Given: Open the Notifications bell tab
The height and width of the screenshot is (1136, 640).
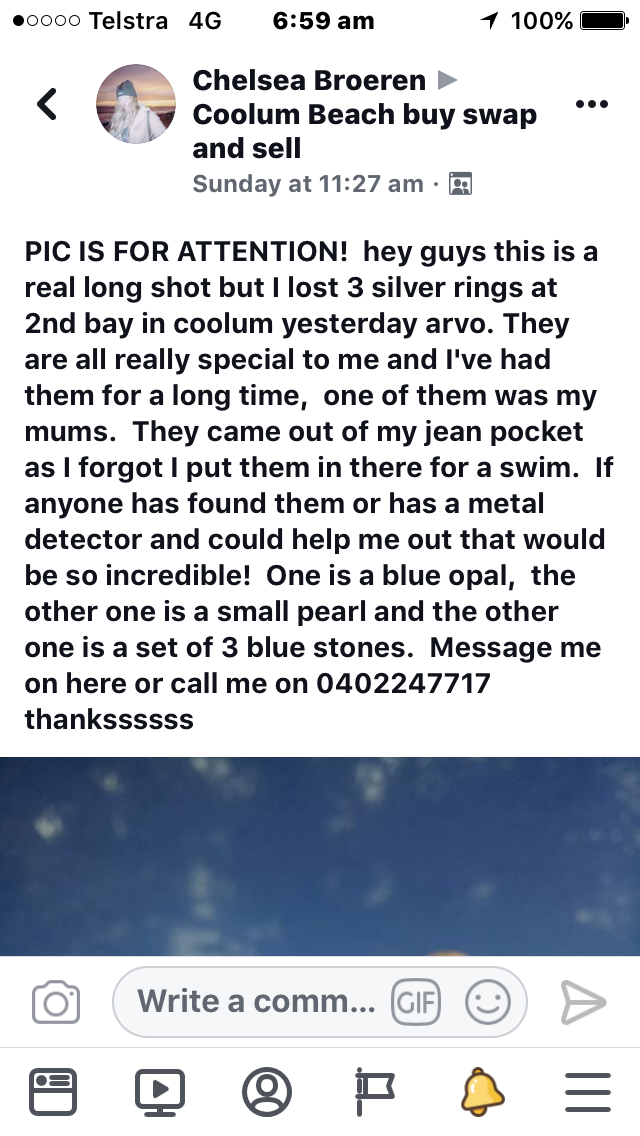Looking at the screenshot, I should 482,1090.
